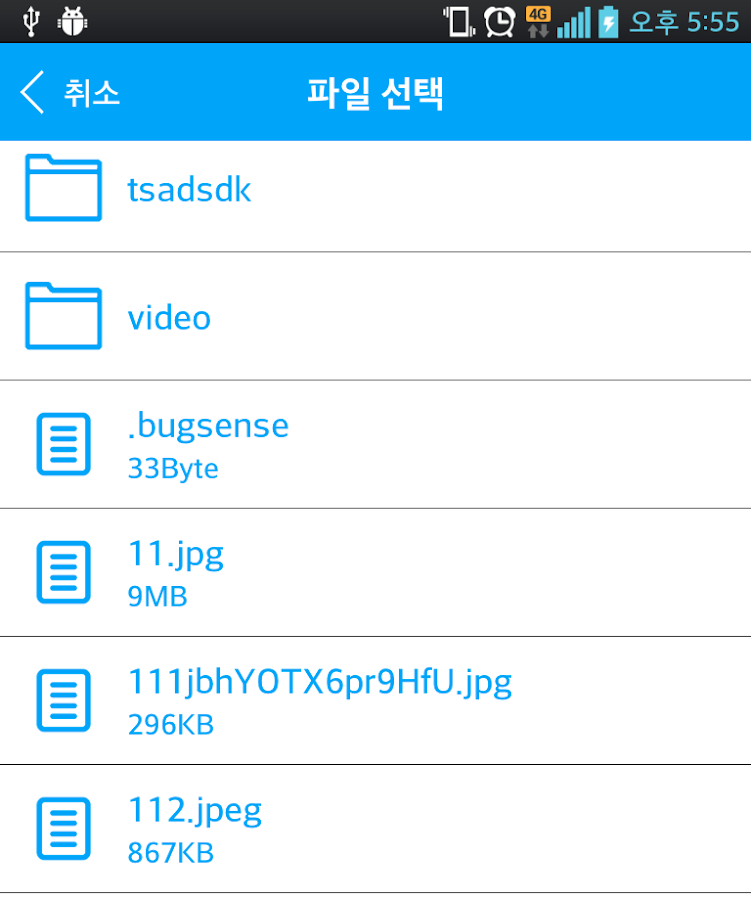Select the 11.jpg file entry

coord(375,572)
